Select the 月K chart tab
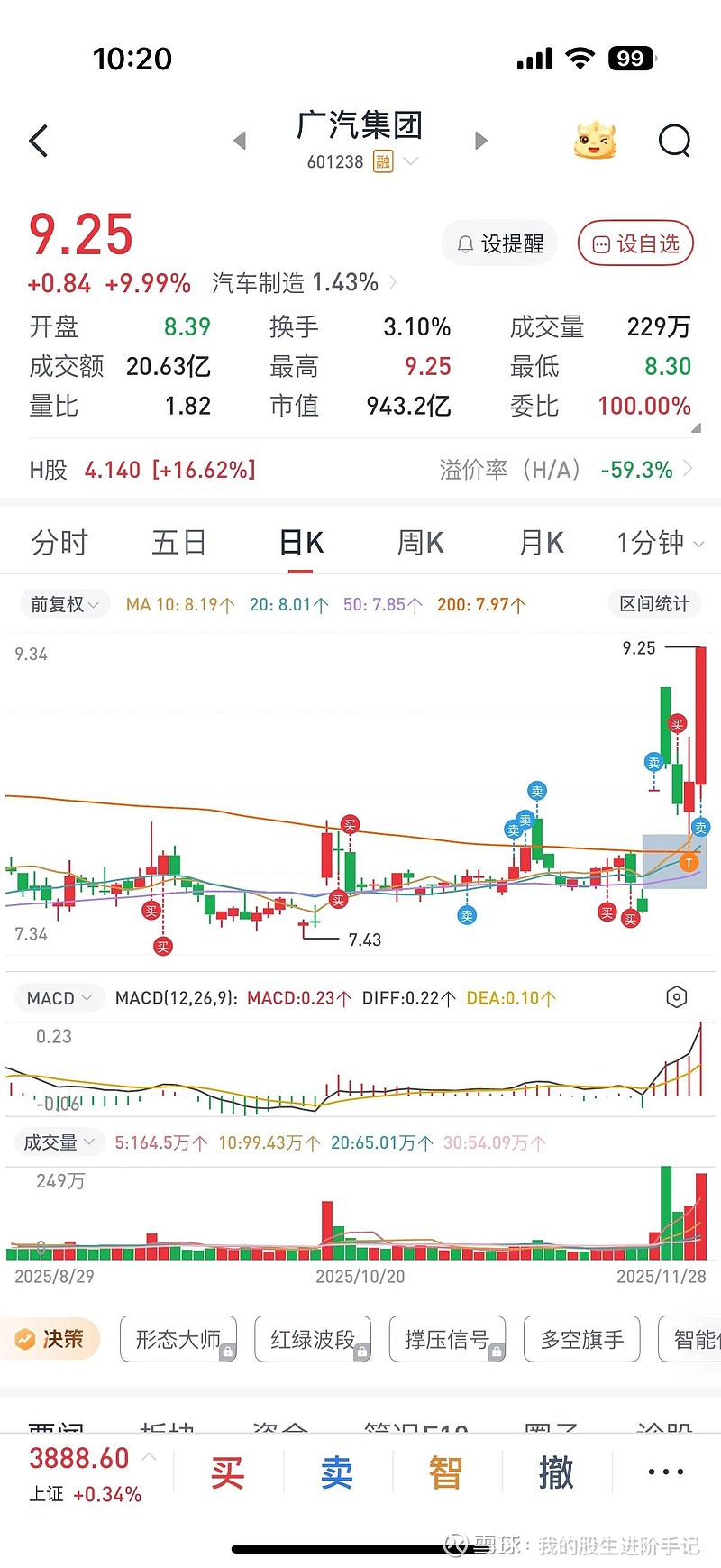The image size is (721, 1568). [x=542, y=543]
